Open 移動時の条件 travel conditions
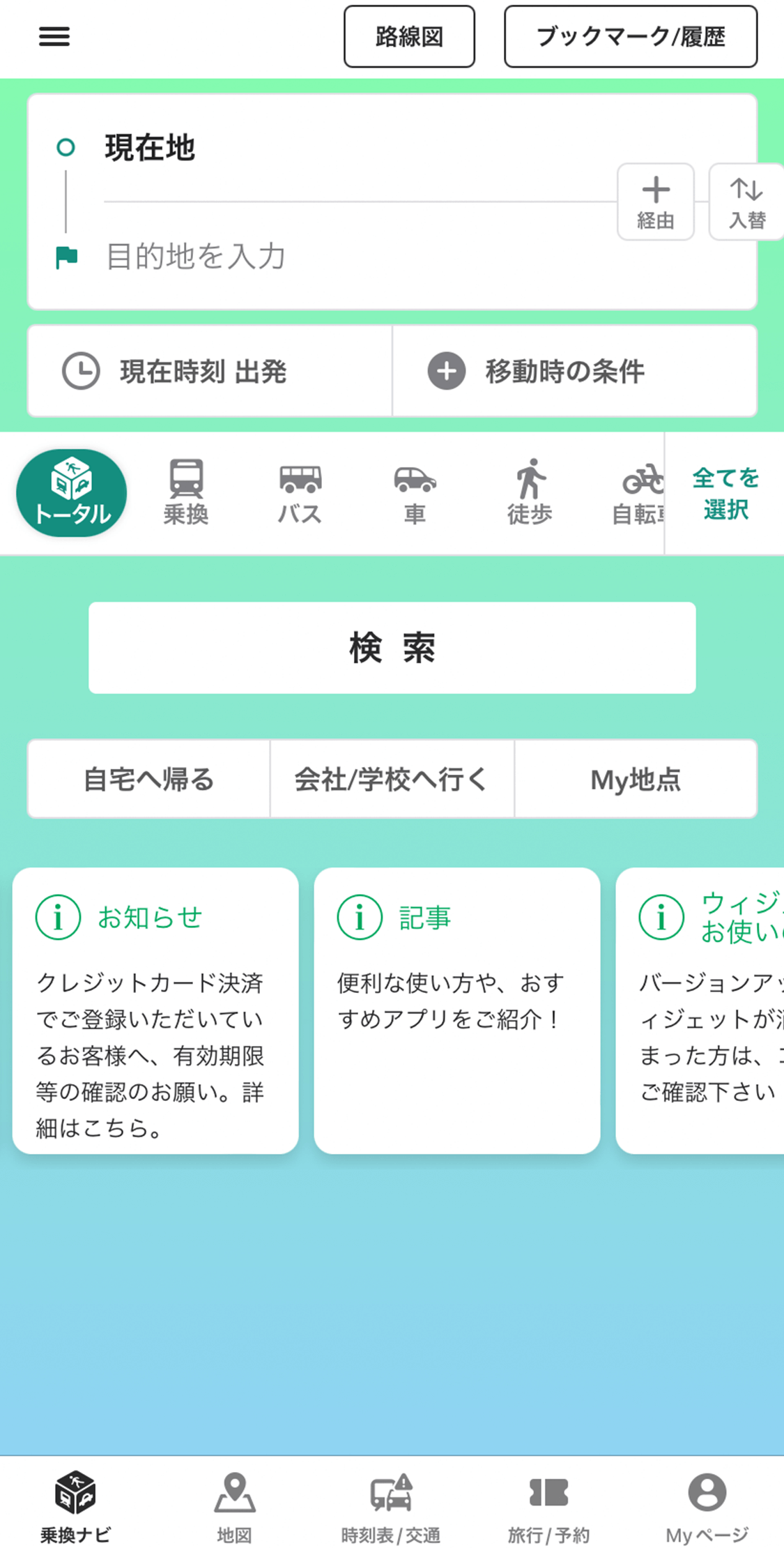The image size is (784, 1548). click(574, 371)
